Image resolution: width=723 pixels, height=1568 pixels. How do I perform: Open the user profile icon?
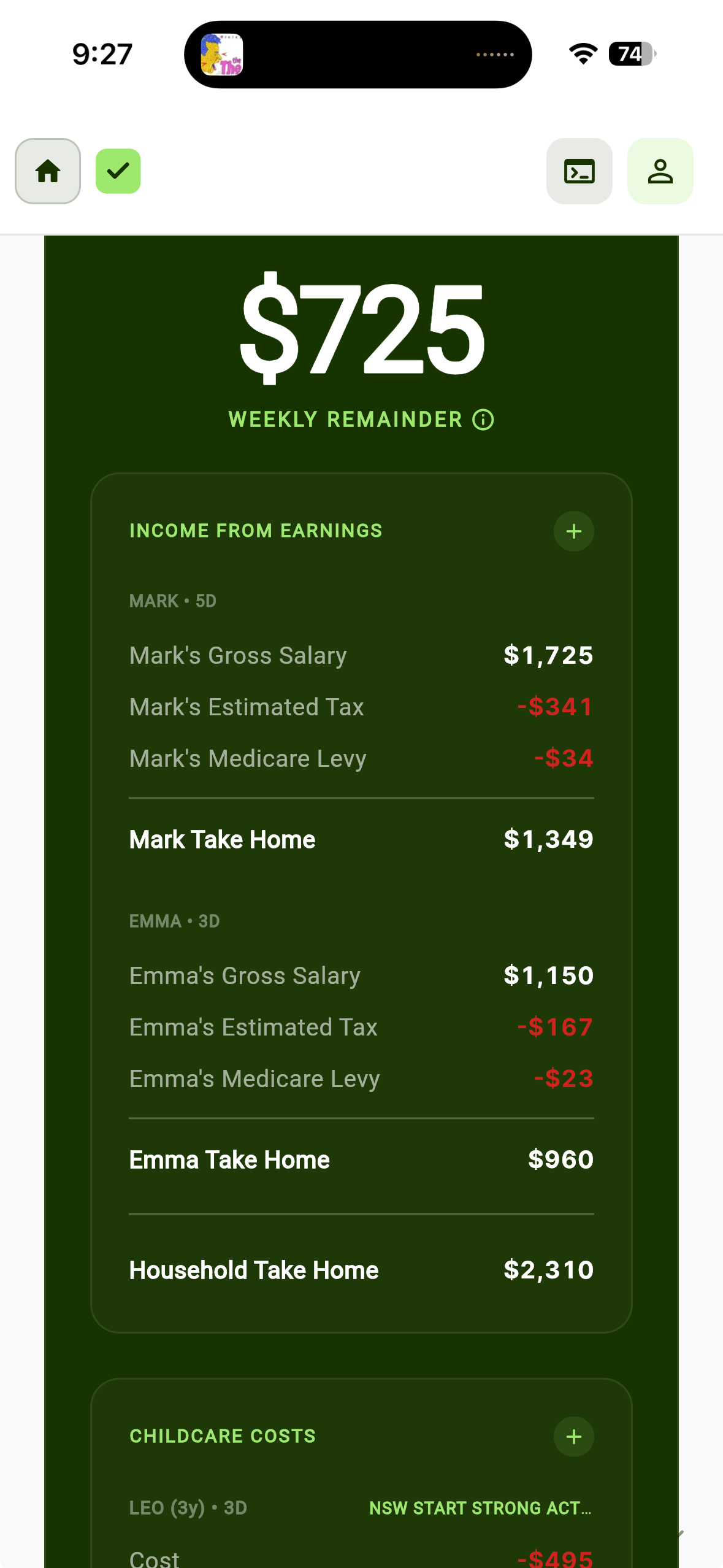(x=660, y=172)
